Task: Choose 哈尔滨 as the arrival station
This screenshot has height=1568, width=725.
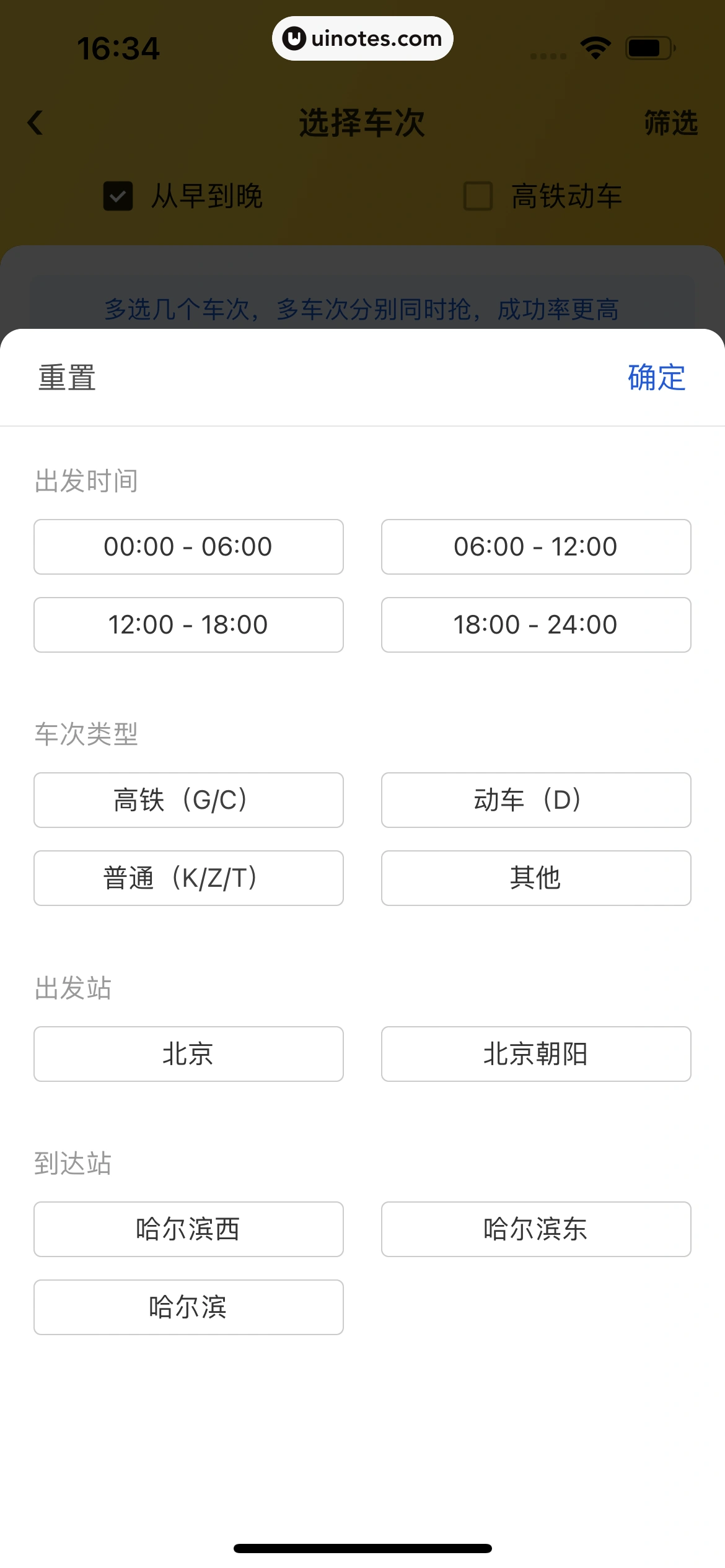Action: [x=188, y=1307]
